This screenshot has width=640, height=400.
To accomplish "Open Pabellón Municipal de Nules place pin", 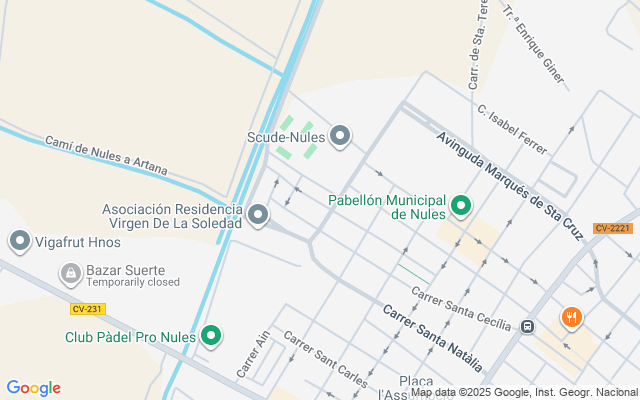I will click(461, 207).
